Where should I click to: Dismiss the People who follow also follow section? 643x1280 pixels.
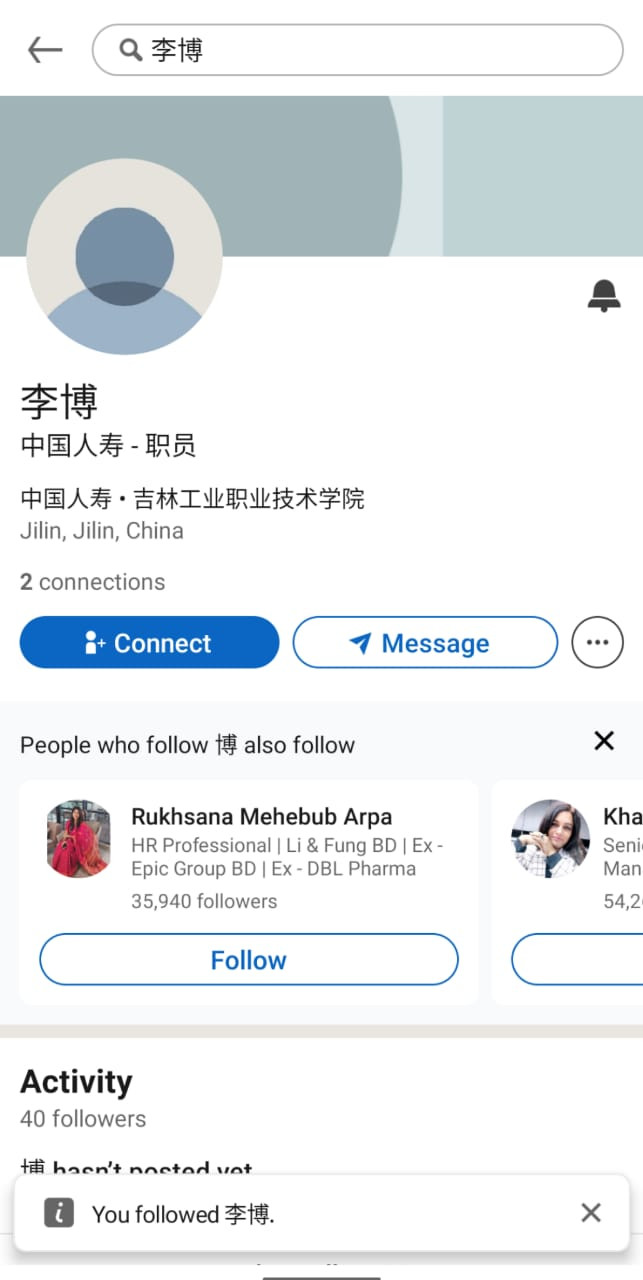point(603,741)
